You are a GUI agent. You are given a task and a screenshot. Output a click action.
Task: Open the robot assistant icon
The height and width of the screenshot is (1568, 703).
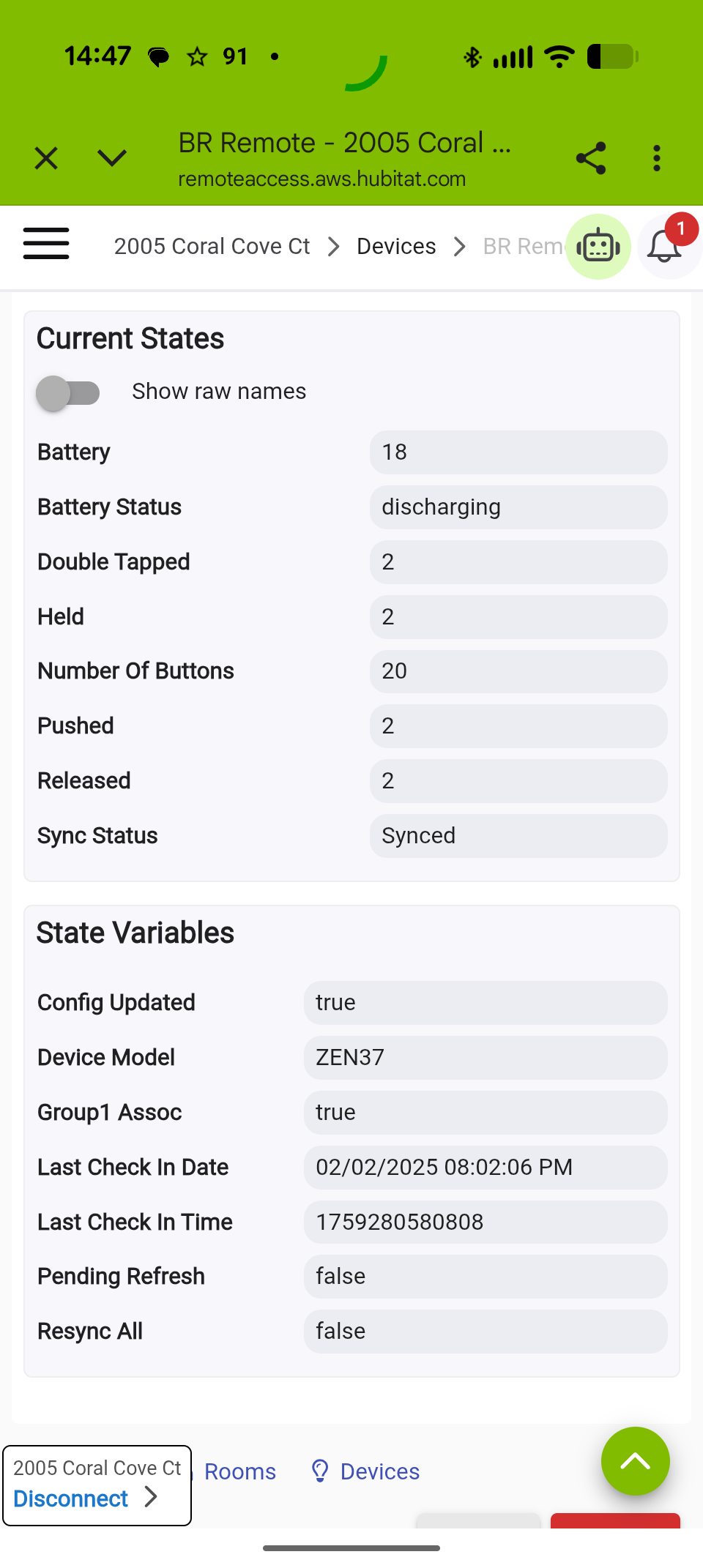[598, 247]
